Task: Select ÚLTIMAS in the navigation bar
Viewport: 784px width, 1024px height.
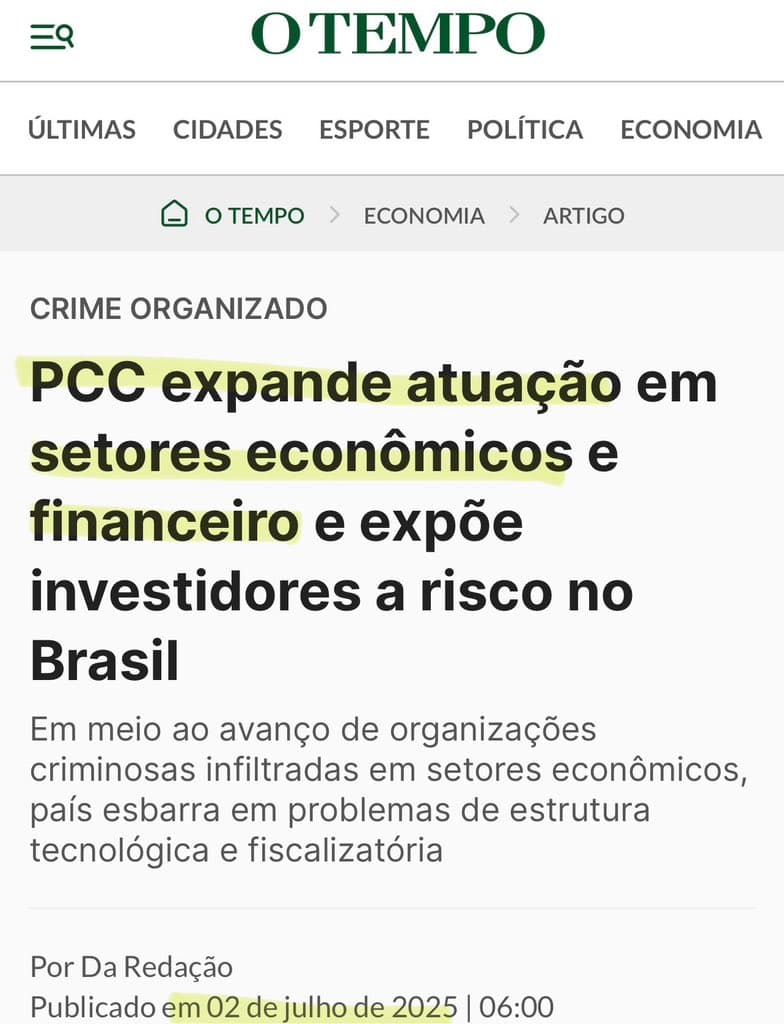Action: pyautogui.click(x=83, y=130)
